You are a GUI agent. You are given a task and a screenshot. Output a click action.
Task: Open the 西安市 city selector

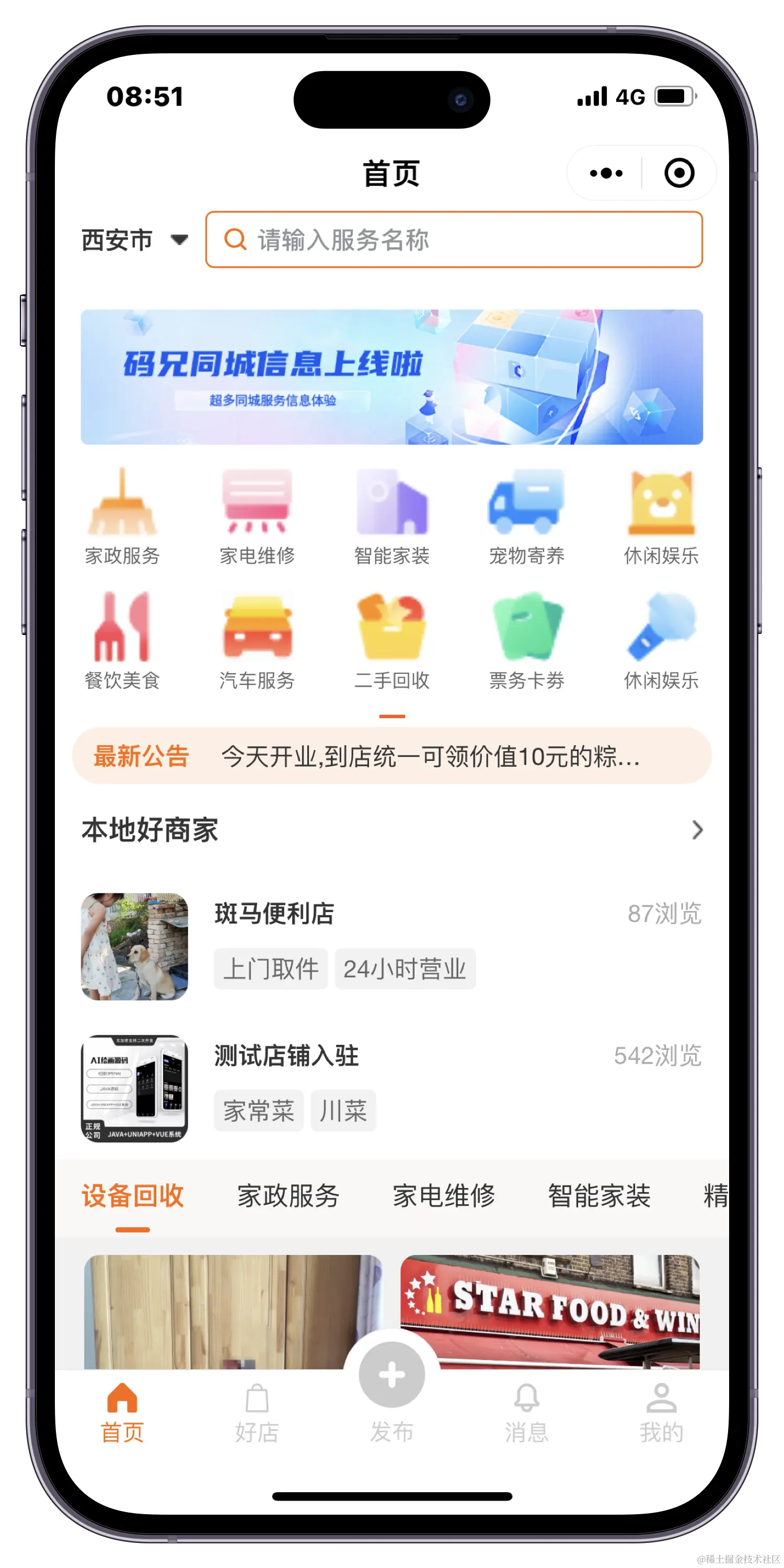[134, 240]
